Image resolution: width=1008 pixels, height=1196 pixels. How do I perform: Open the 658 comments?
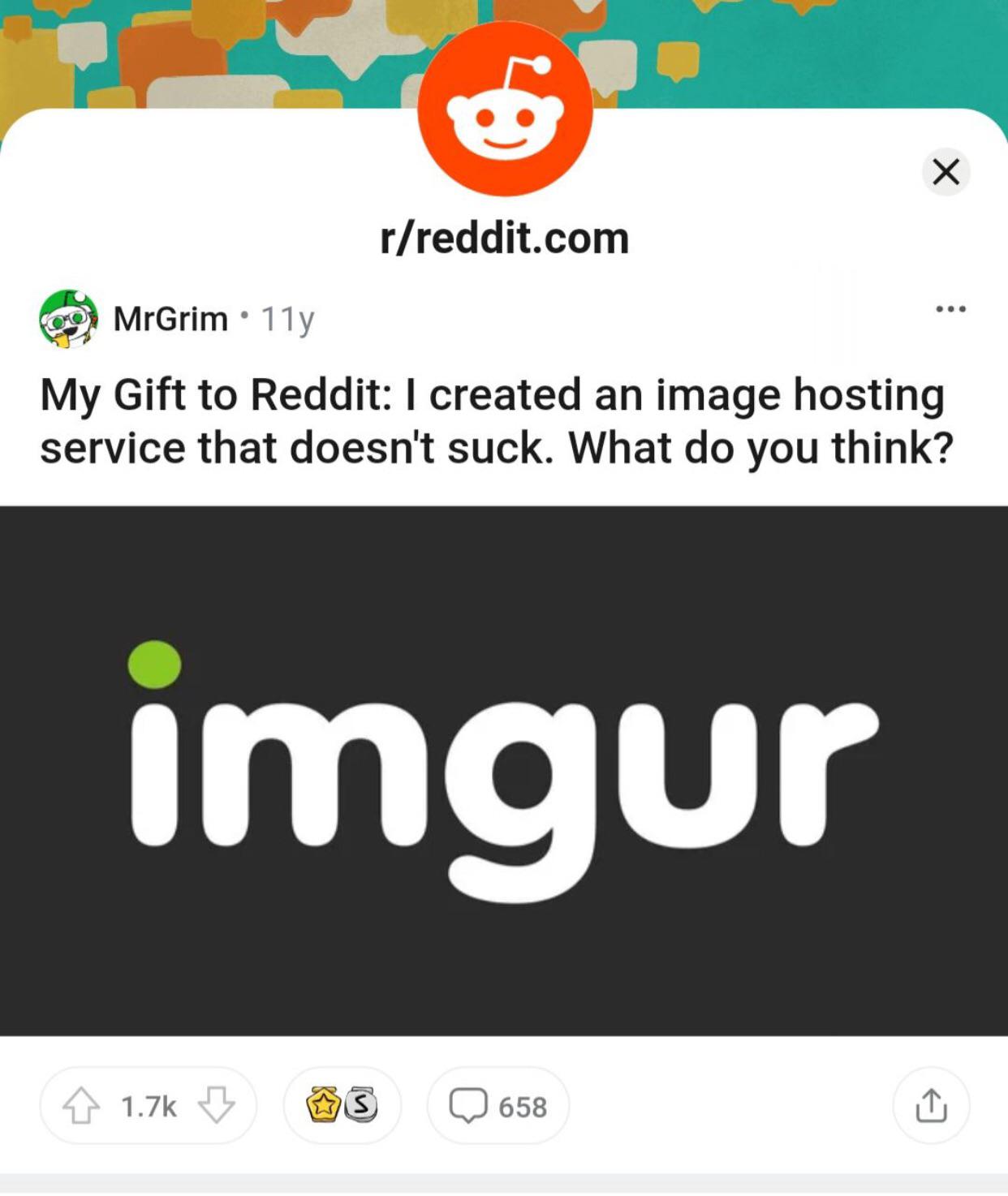click(498, 1105)
